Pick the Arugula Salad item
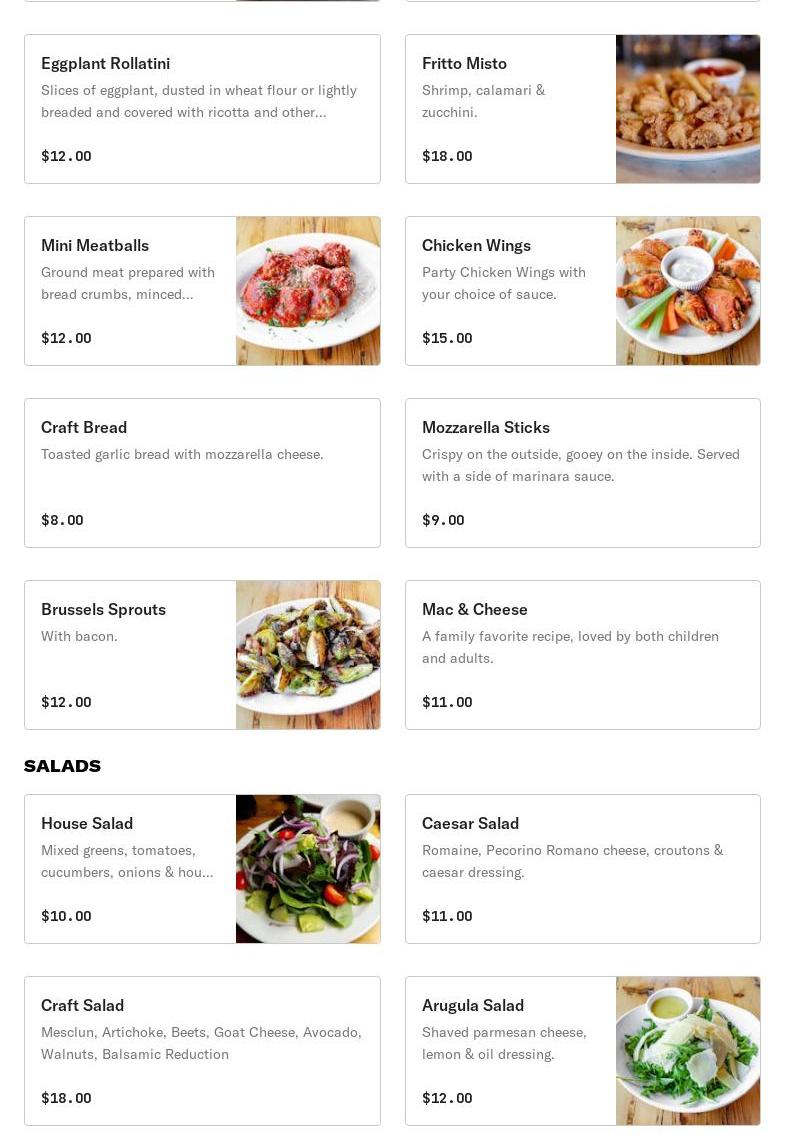The width and height of the screenshot is (785, 1138). (x=582, y=1051)
